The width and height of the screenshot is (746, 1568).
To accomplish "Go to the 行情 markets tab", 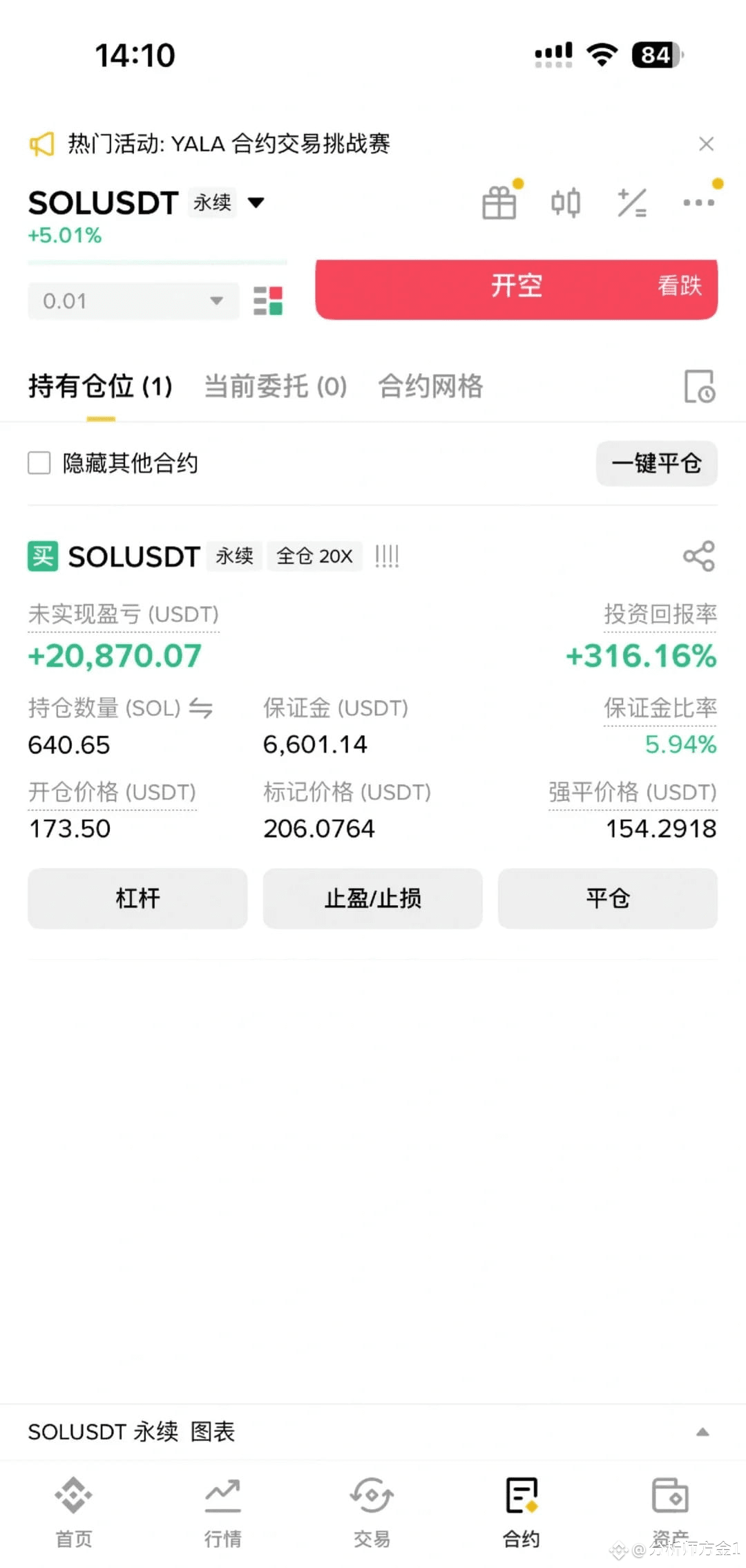I will pos(223,1512).
